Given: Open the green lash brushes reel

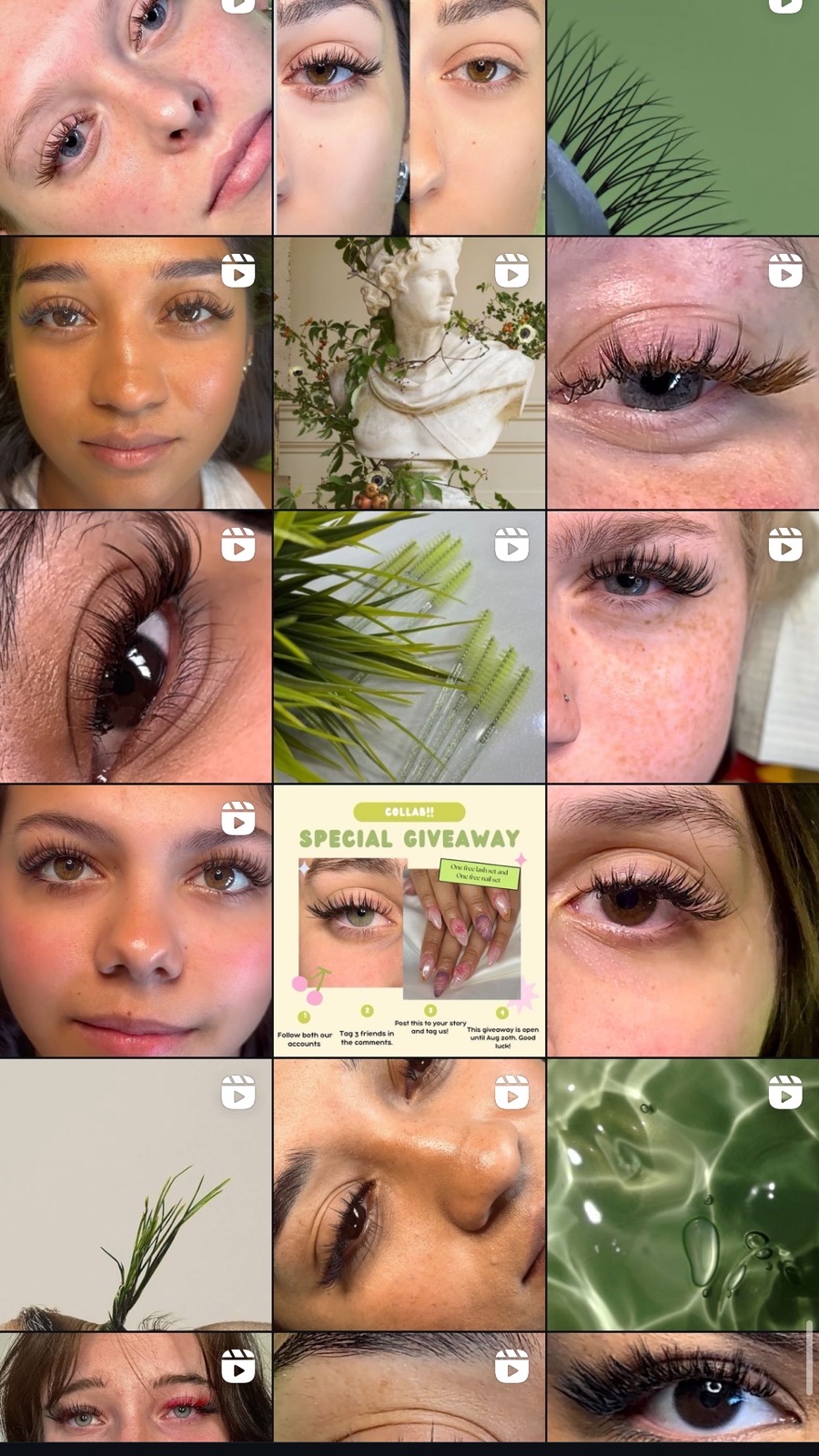Looking at the screenshot, I should 409,647.
